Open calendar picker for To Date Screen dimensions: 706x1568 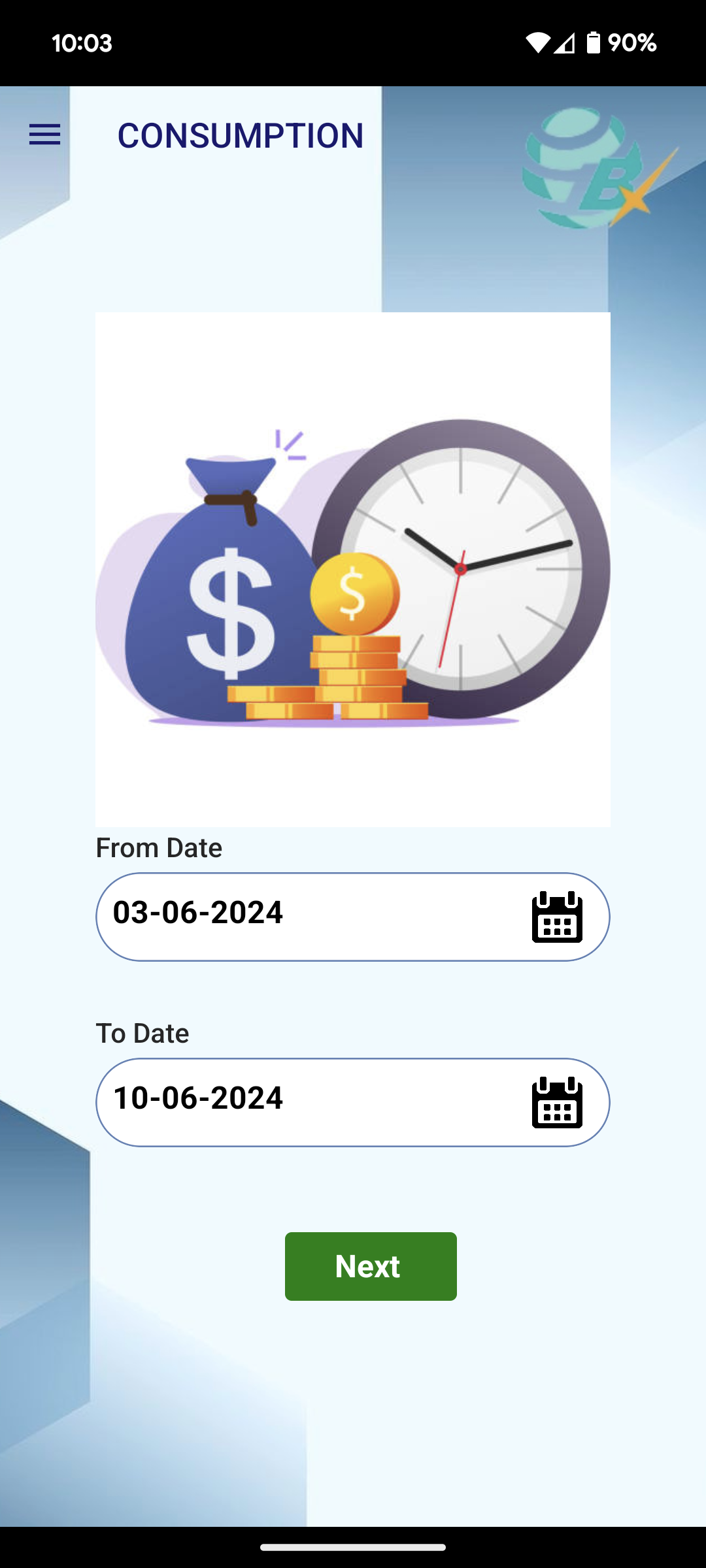557,1102
